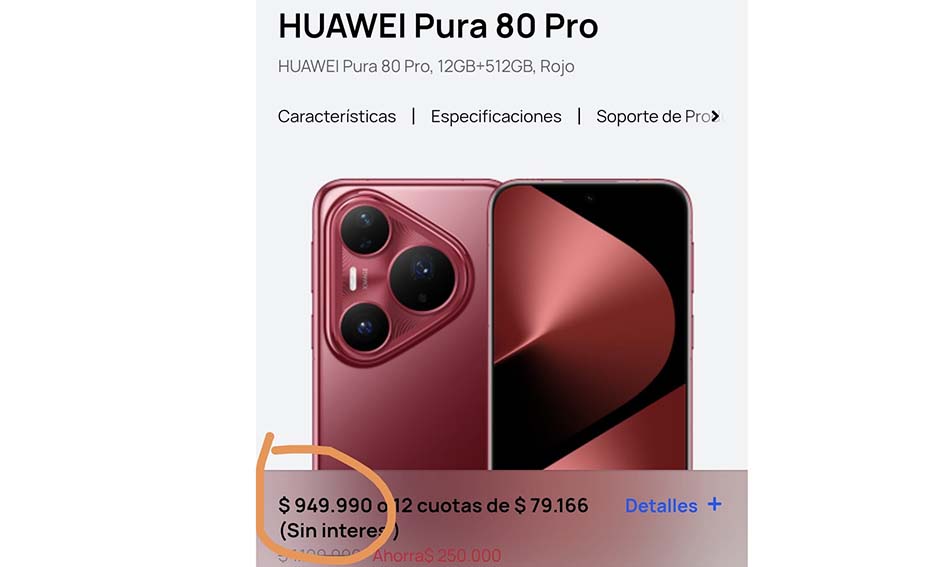Expand Detalles for payment info
950x567 pixels.
[672, 506]
